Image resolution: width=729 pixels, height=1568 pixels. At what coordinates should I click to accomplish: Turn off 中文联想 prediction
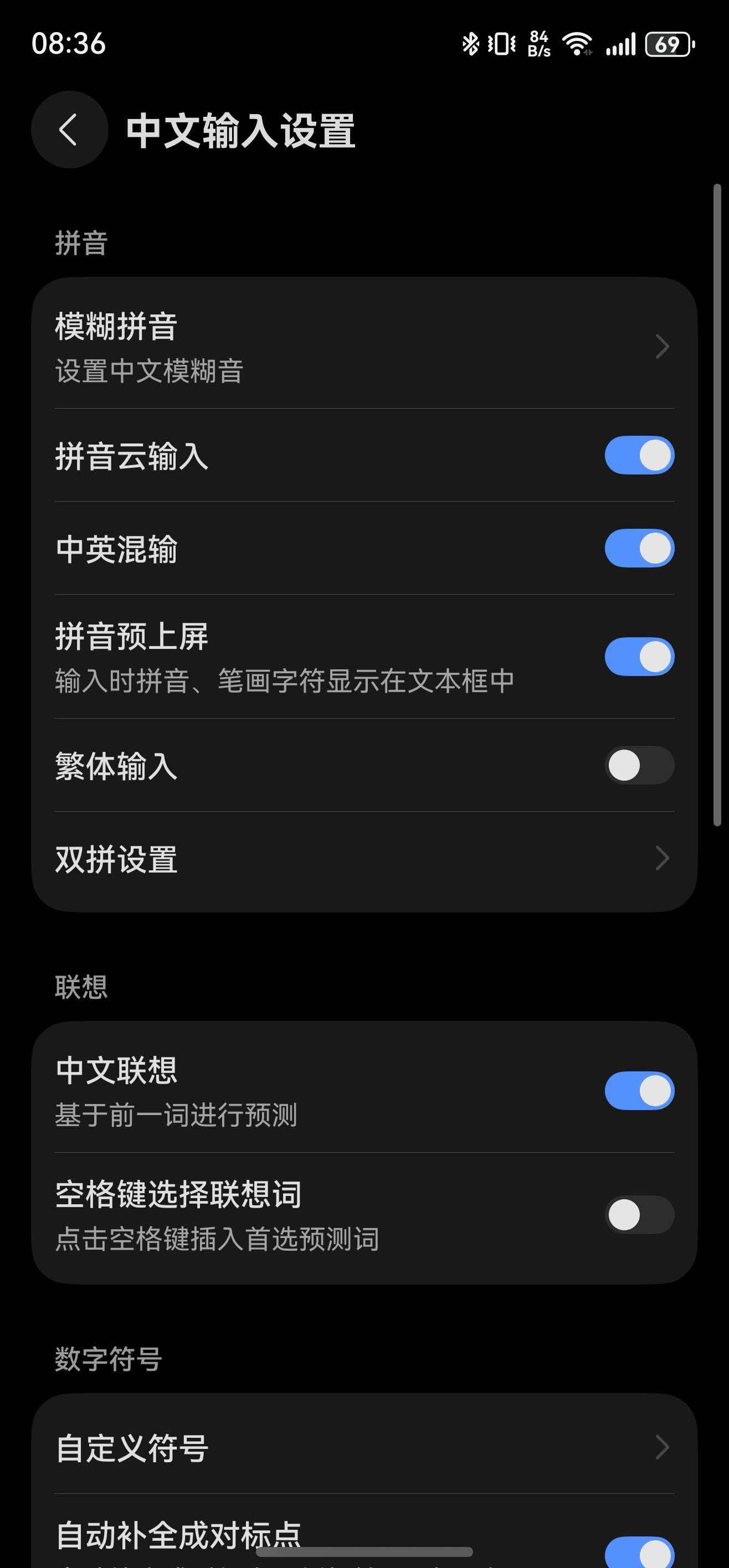(x=639, y=1091)
